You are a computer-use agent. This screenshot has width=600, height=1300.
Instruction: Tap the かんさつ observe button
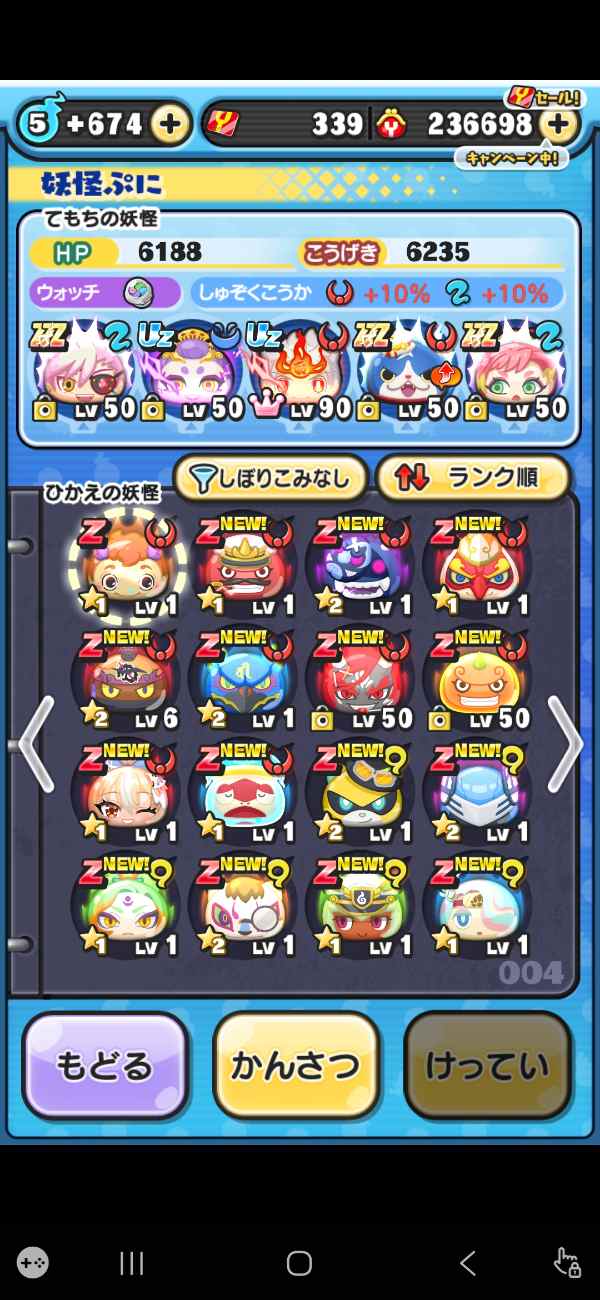pyautogui.click(x=296, y=1066)
